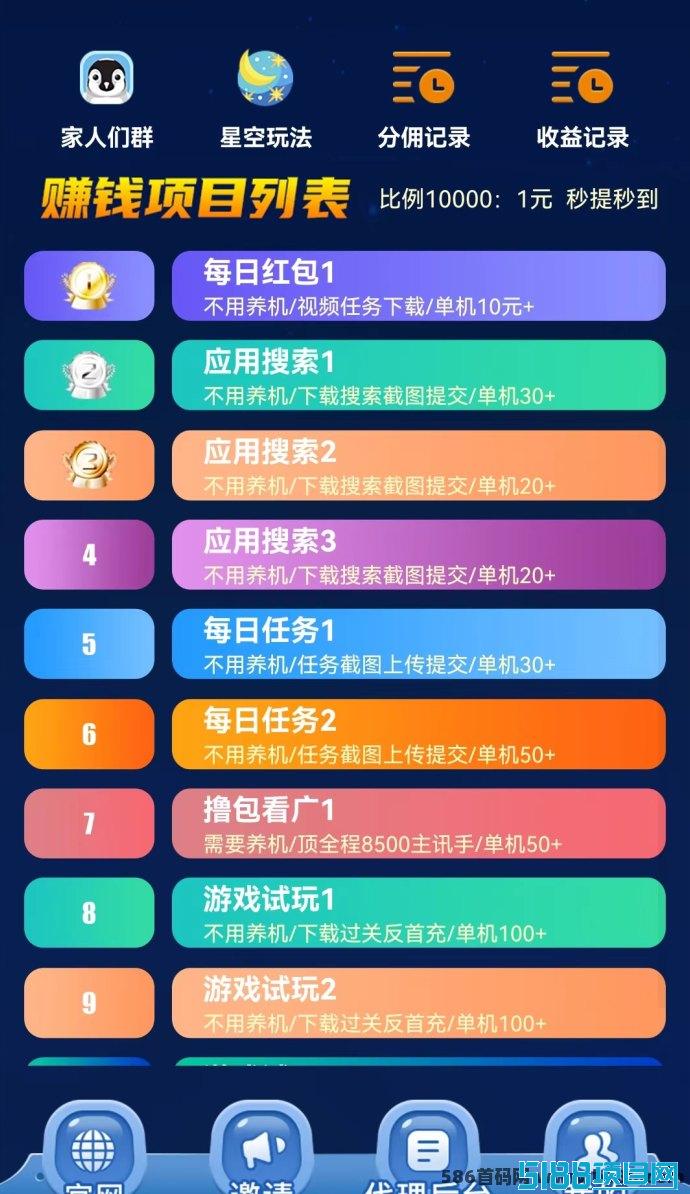Open the 每日任务1 project
The height and width of the screenshot is (1194, 690).
(419, 644)
